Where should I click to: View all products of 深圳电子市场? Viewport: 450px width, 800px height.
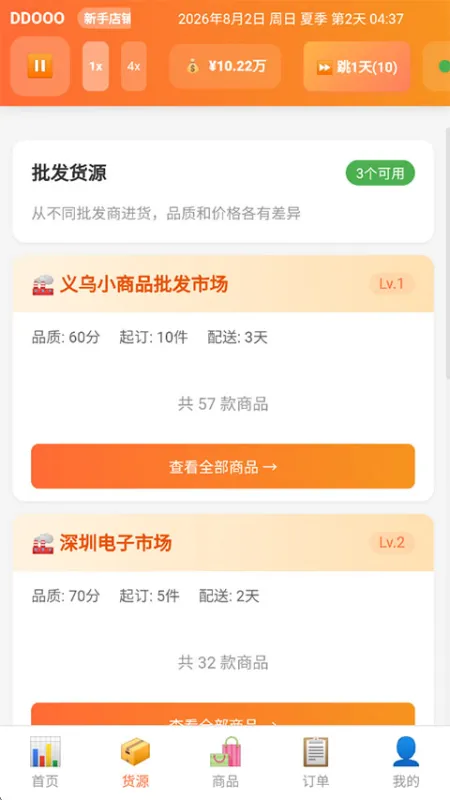tap(223, 714)
